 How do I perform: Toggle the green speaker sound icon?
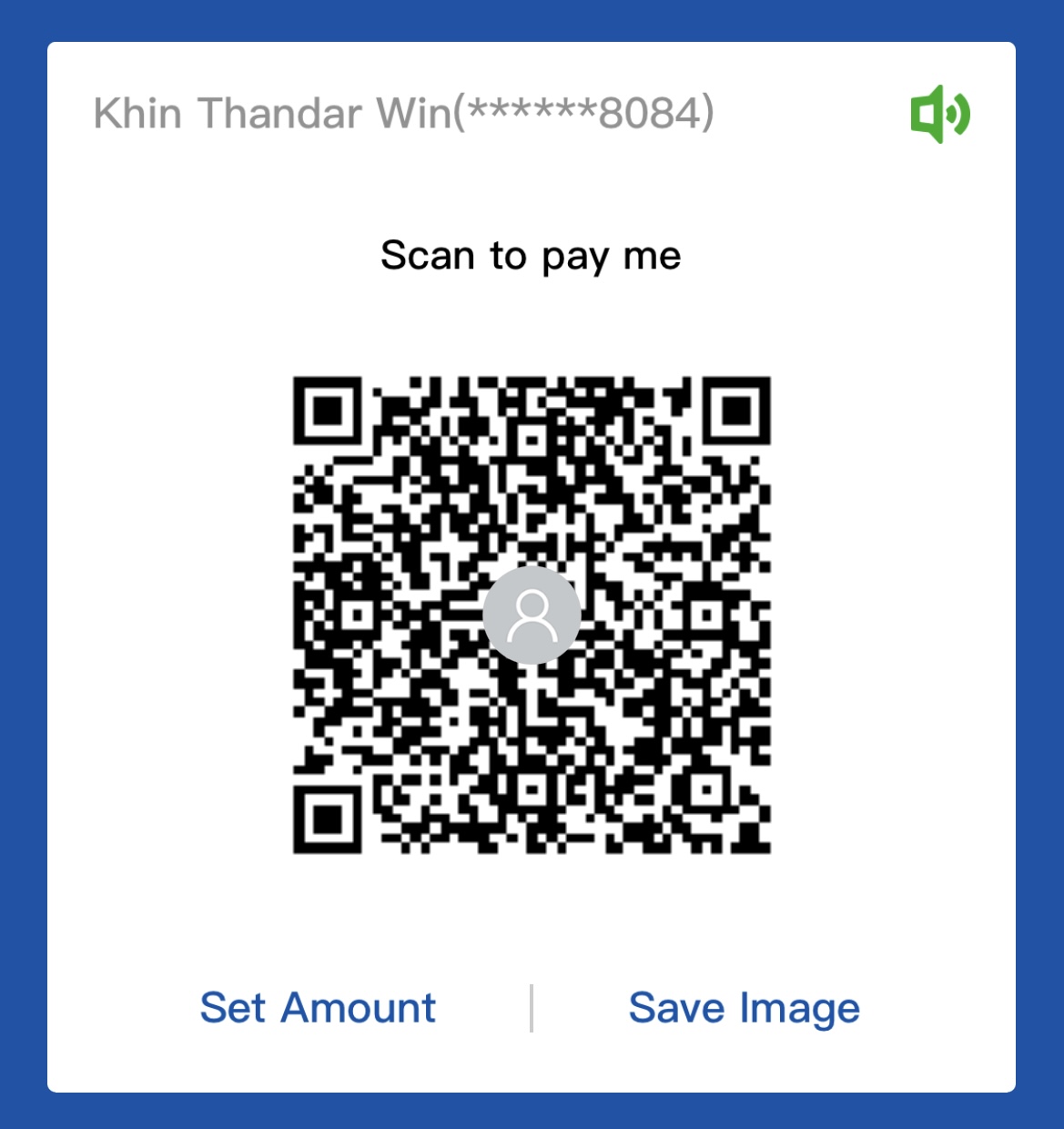click(939, 114)
